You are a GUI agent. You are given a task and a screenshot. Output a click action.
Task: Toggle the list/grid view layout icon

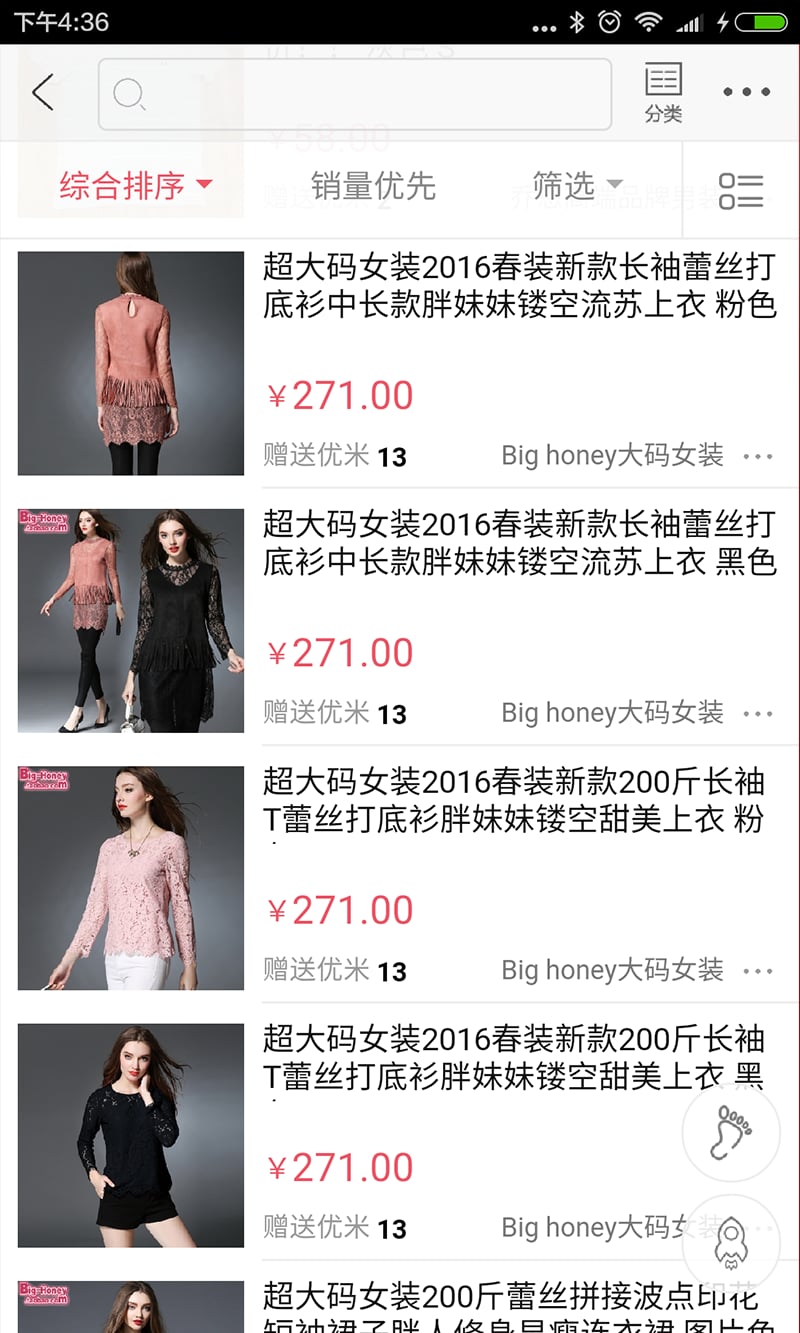[x=741, y=190]
